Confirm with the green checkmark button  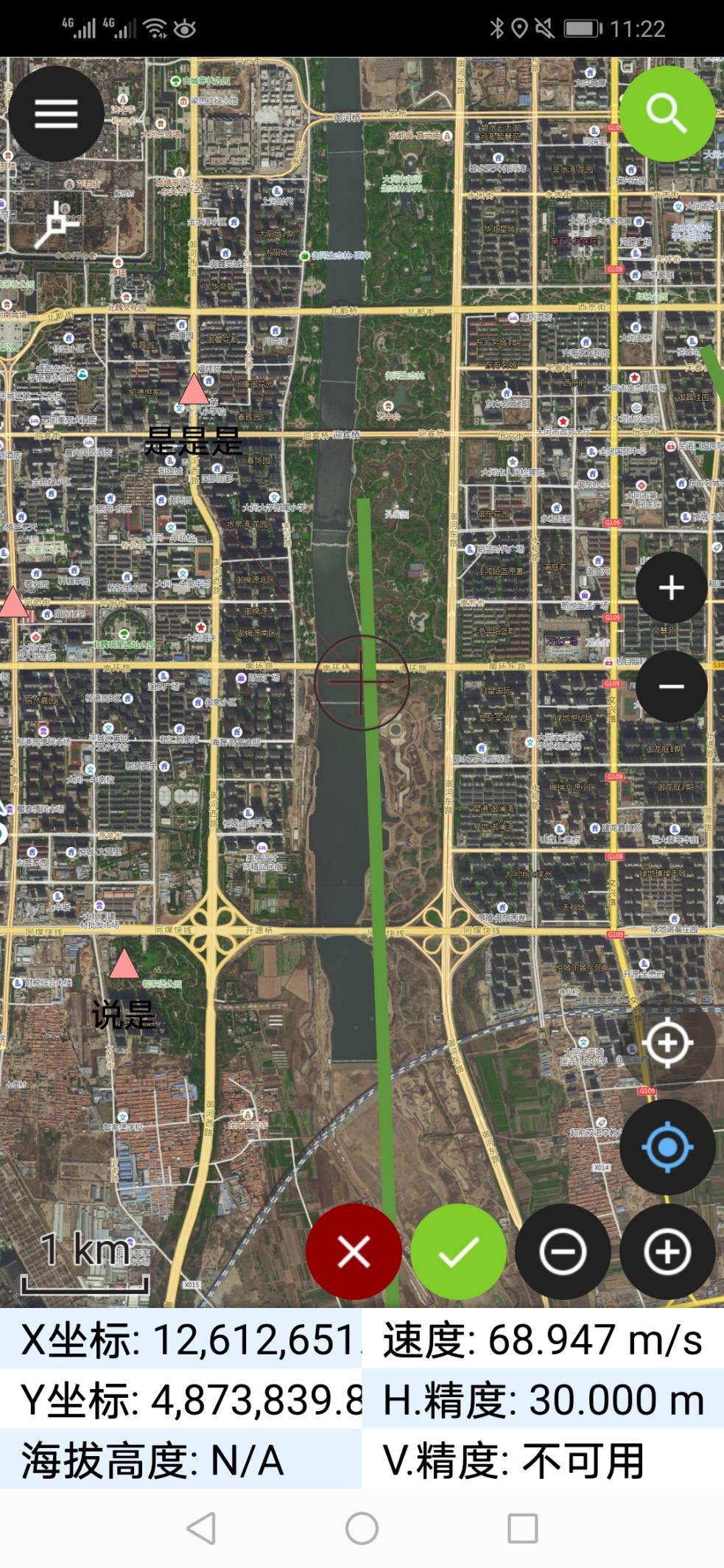click(458, 1251)
